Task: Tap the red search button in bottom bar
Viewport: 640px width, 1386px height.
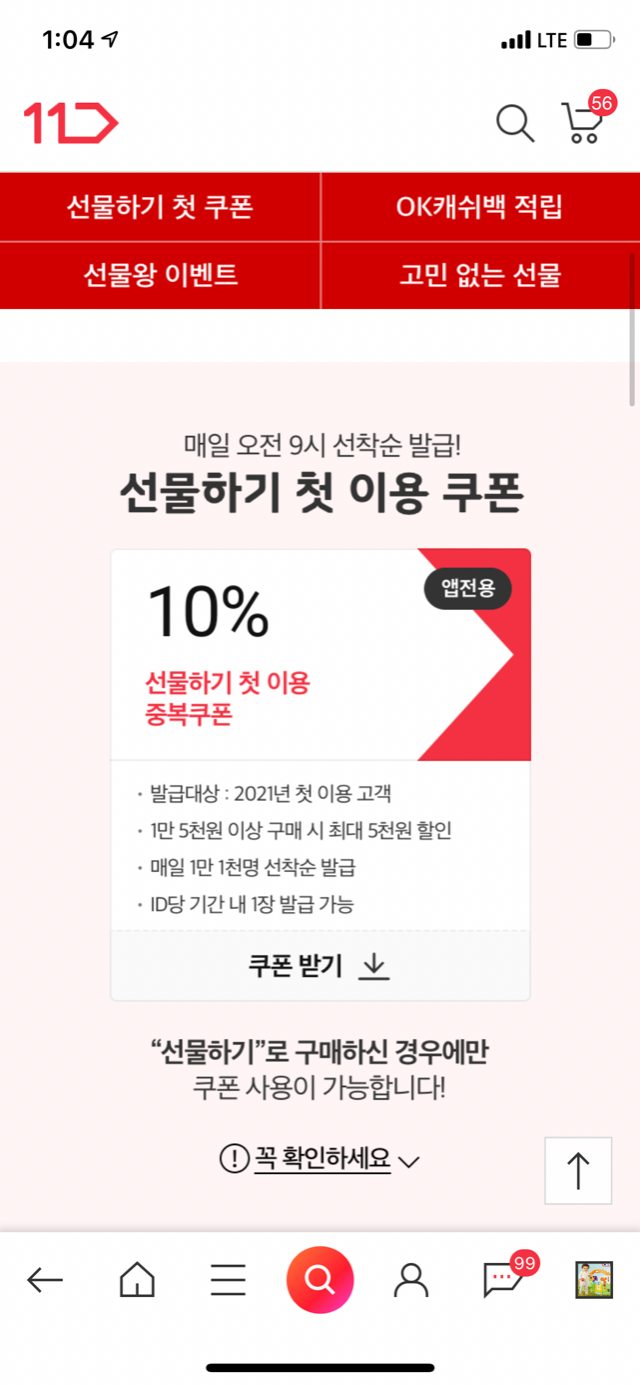Action: pyautogui.click(x=320, y=1279)
